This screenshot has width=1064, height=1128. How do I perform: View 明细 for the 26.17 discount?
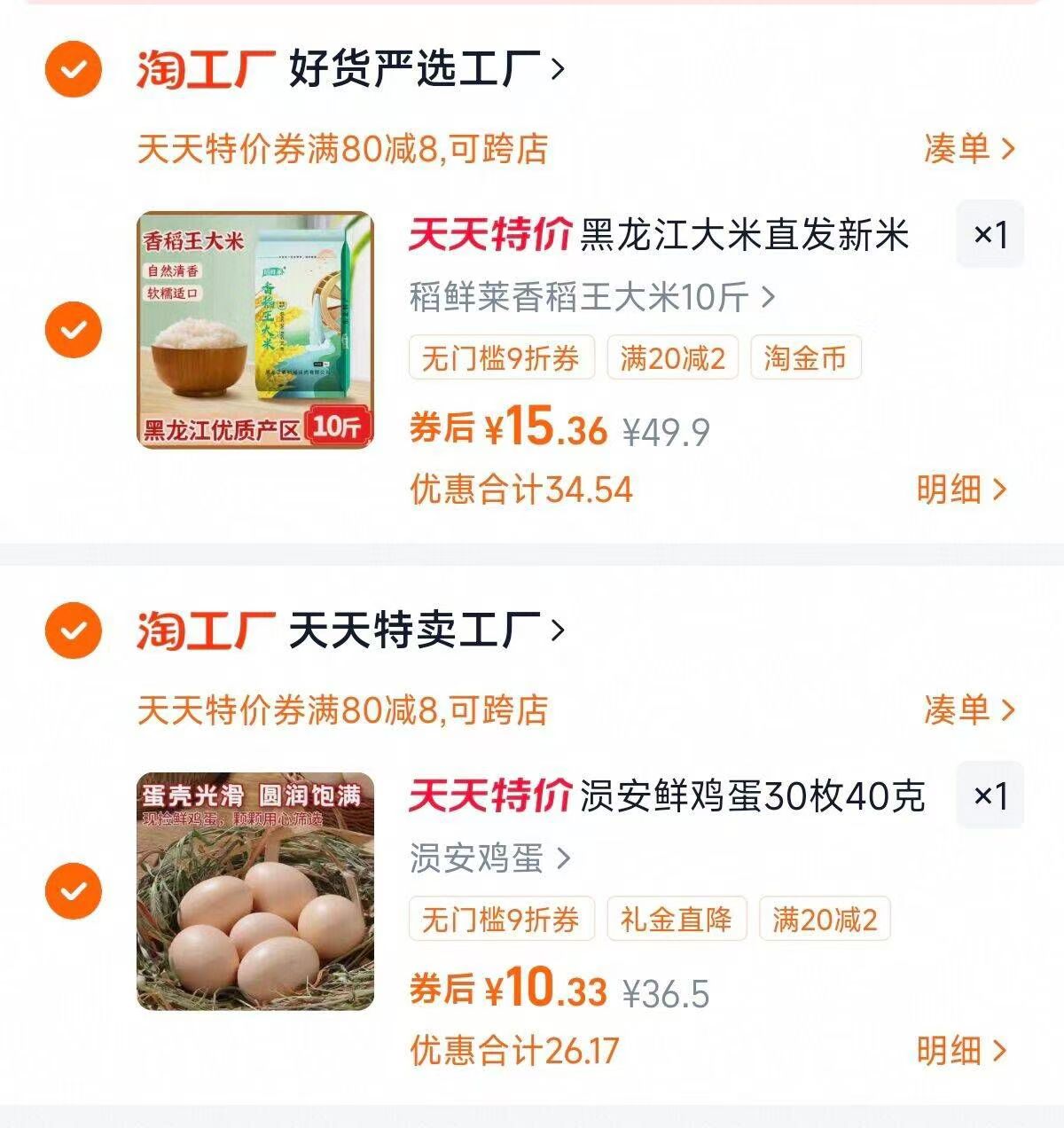(x=961, y=1050)
